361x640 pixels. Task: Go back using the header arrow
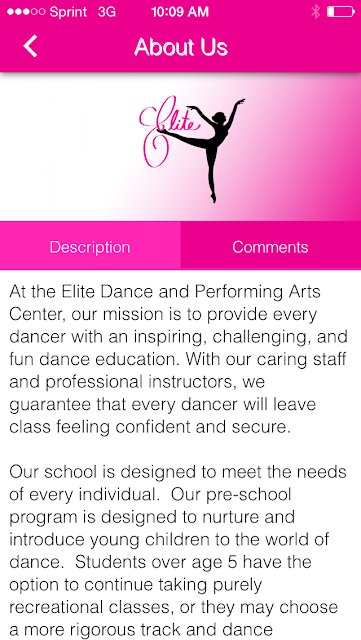(x=30, y=46)
